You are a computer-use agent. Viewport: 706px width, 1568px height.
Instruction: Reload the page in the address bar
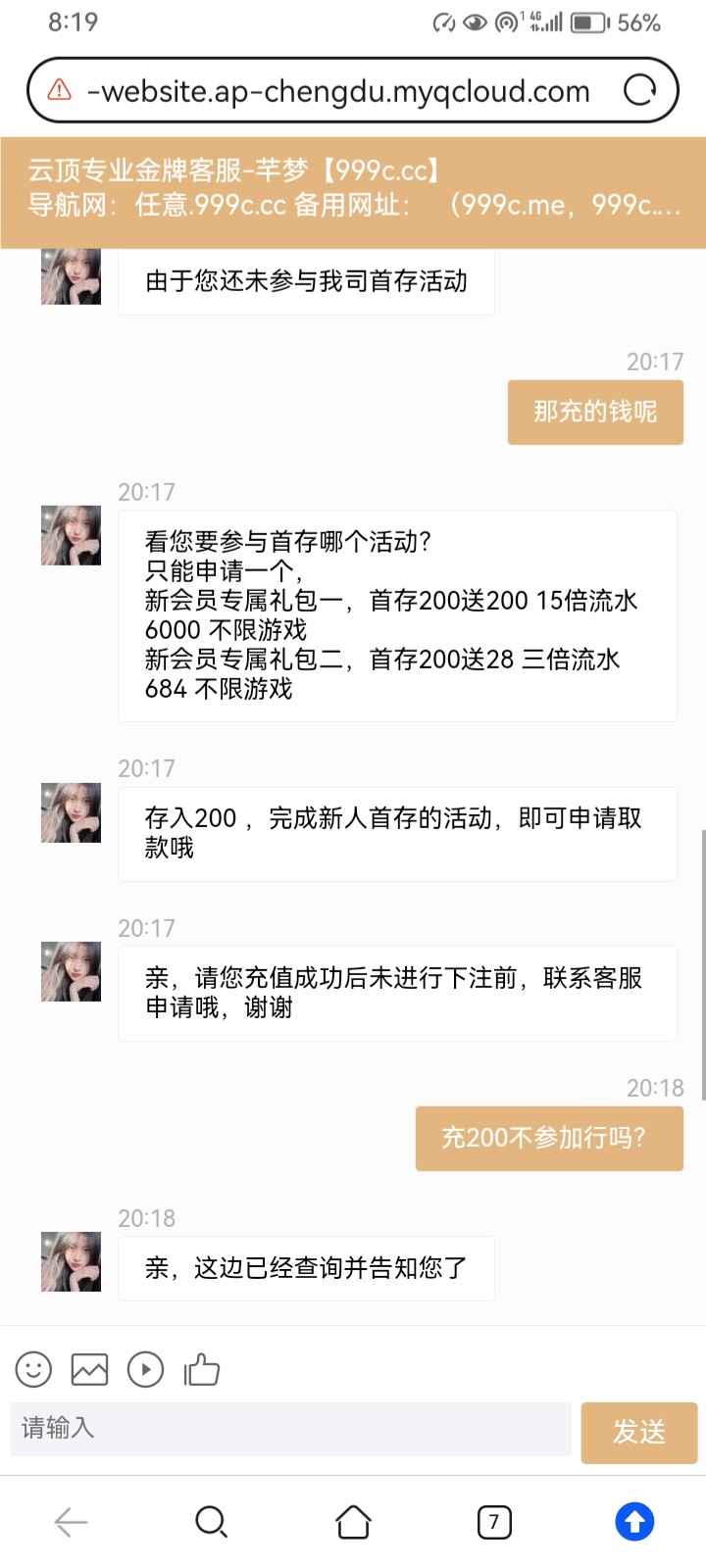coord(639,91)
